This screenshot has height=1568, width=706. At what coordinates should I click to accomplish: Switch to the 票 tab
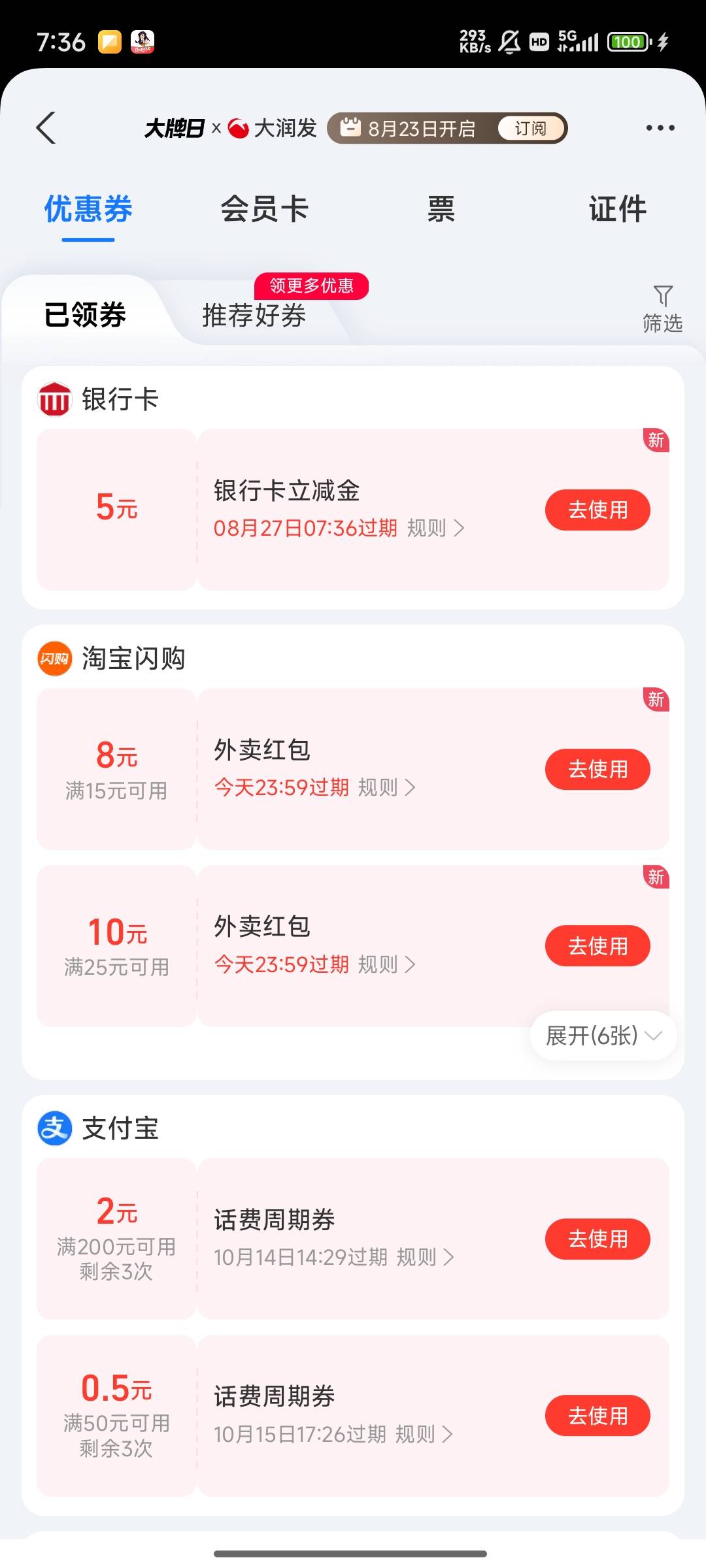click(x=441, y=209)
